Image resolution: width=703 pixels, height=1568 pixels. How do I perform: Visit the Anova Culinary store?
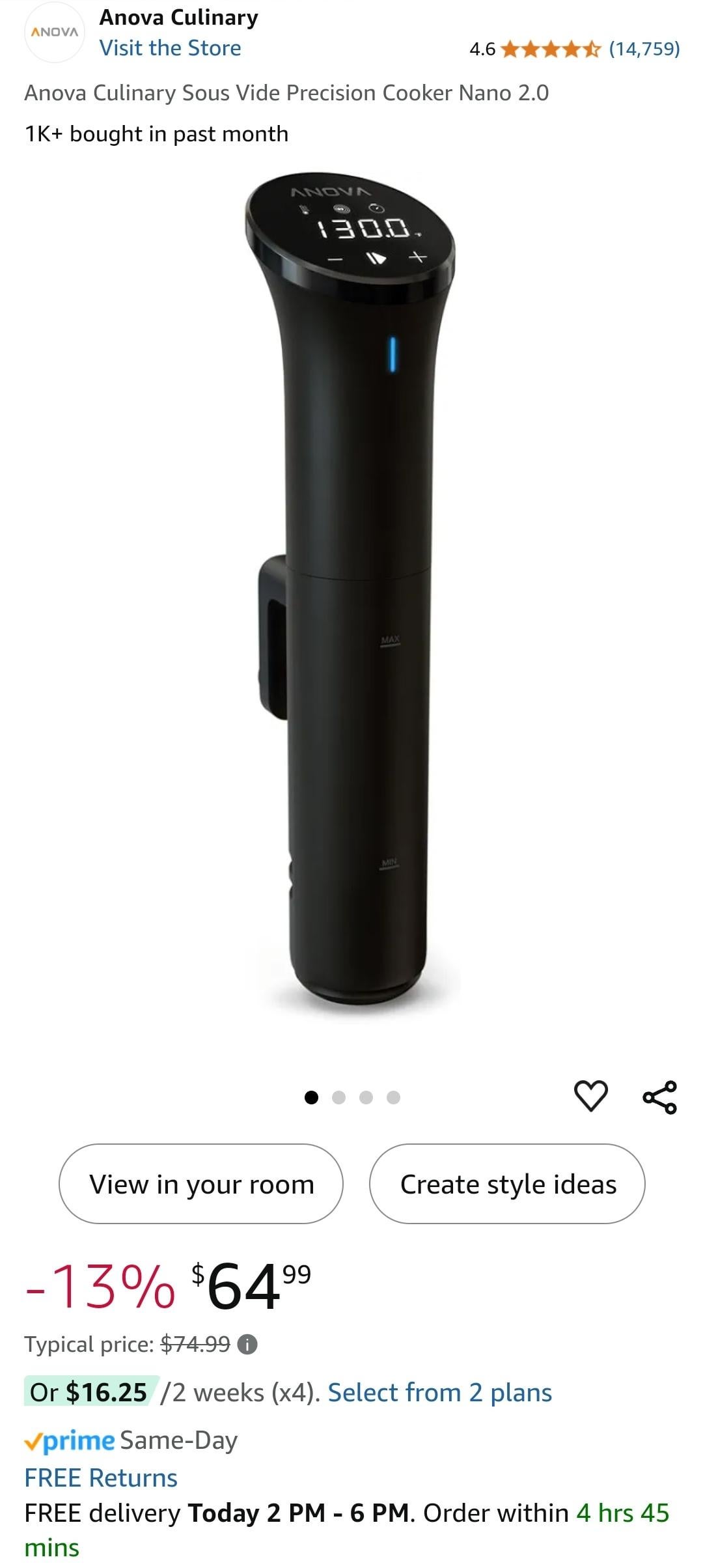click(170, 48)
